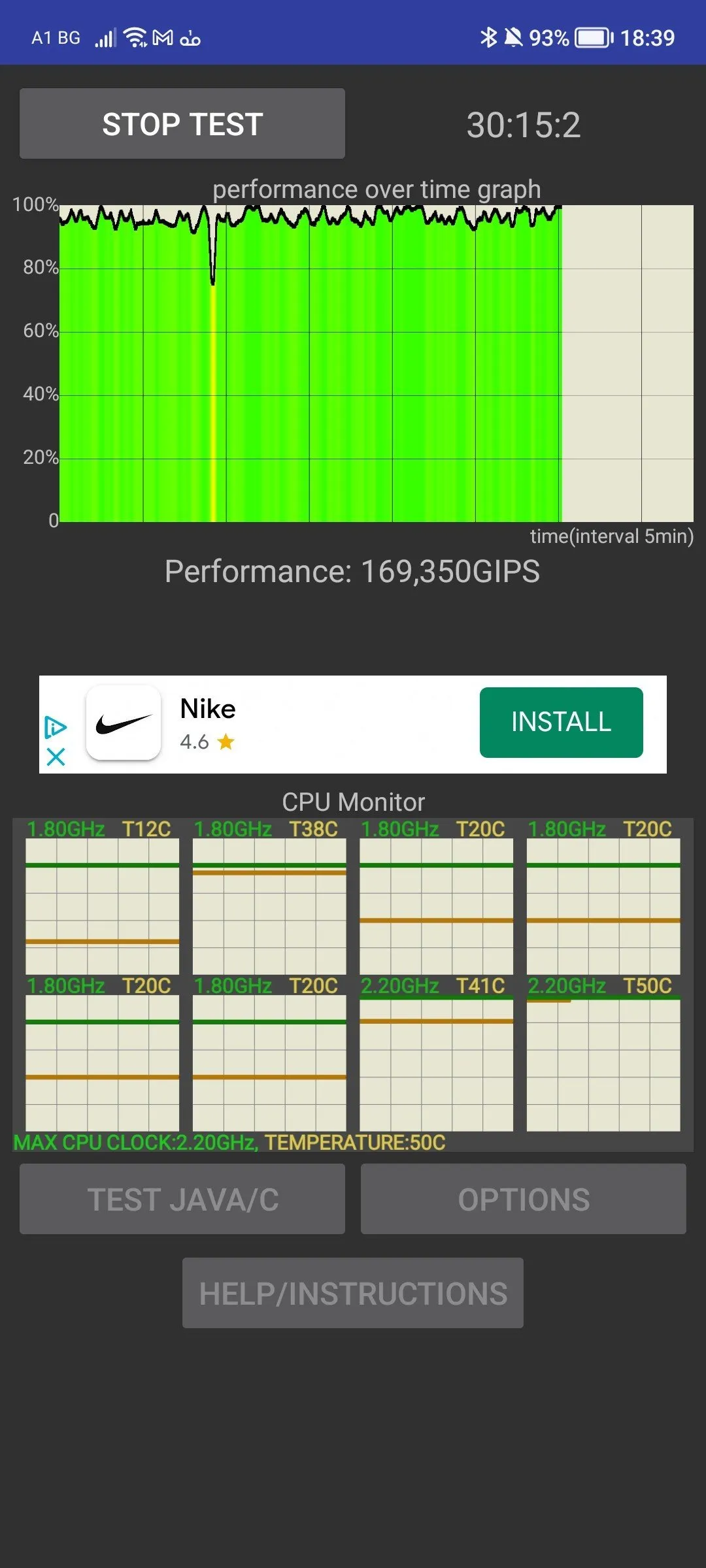
Task: Tap the Test Java/C button
Action: tap(182, 1200)
